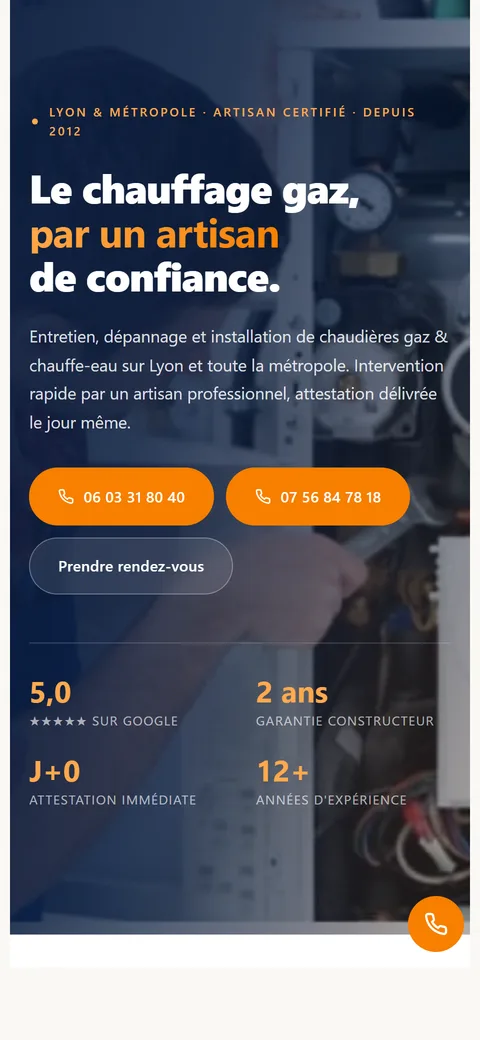Call the number 06 03 31 80 40

[x=121, y=497]
